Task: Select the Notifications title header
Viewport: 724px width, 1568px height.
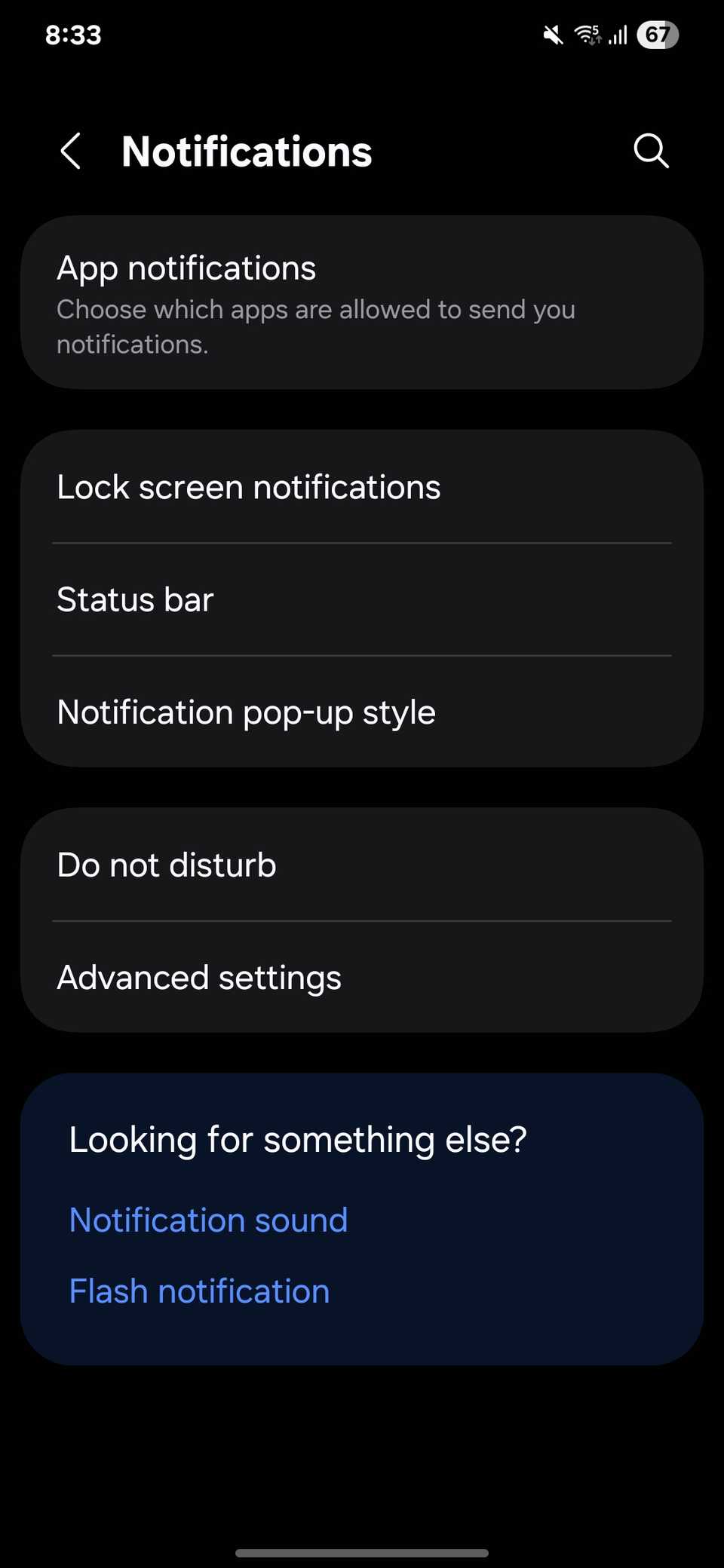Action: tap(246, 151)
